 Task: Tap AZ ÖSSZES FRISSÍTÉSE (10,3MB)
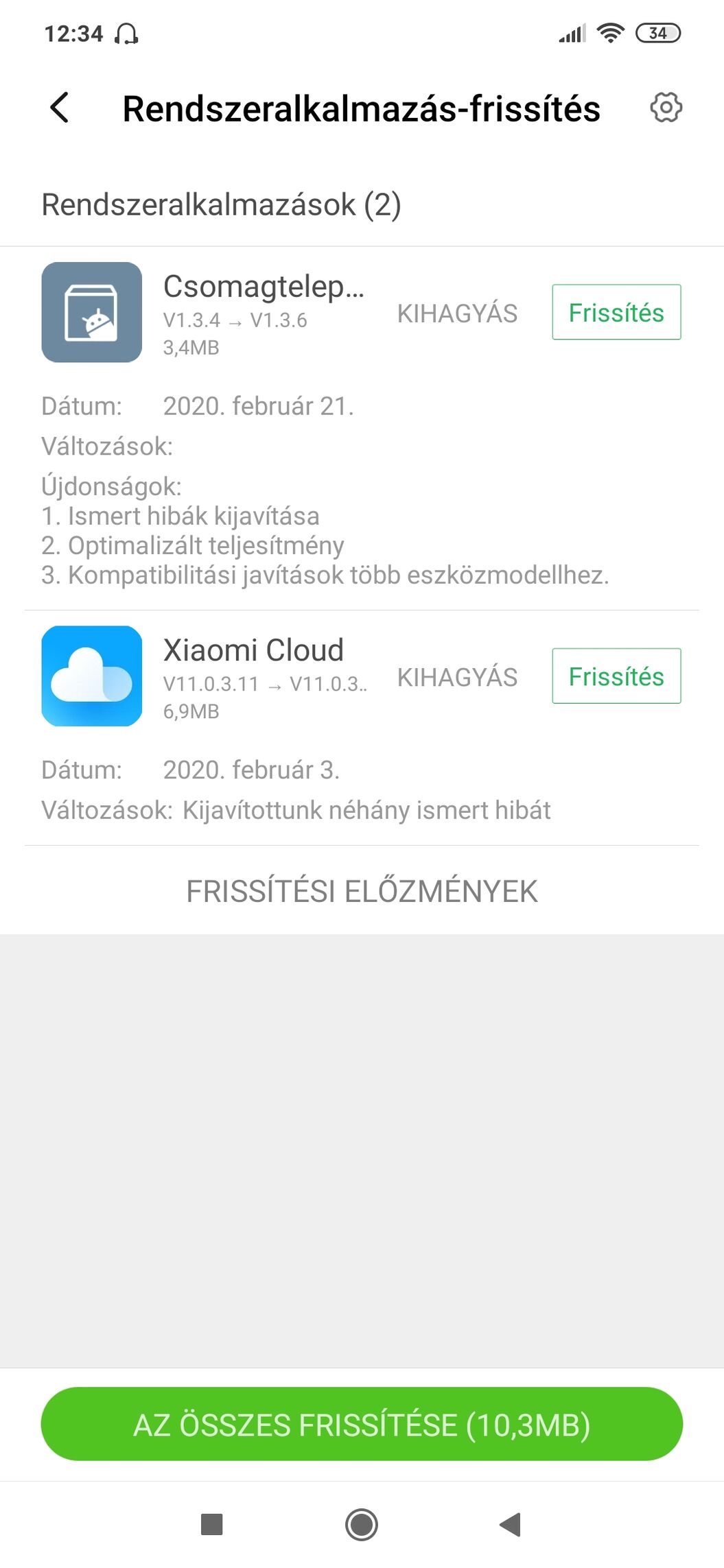pyautogui.click(x=362, y=1425)
